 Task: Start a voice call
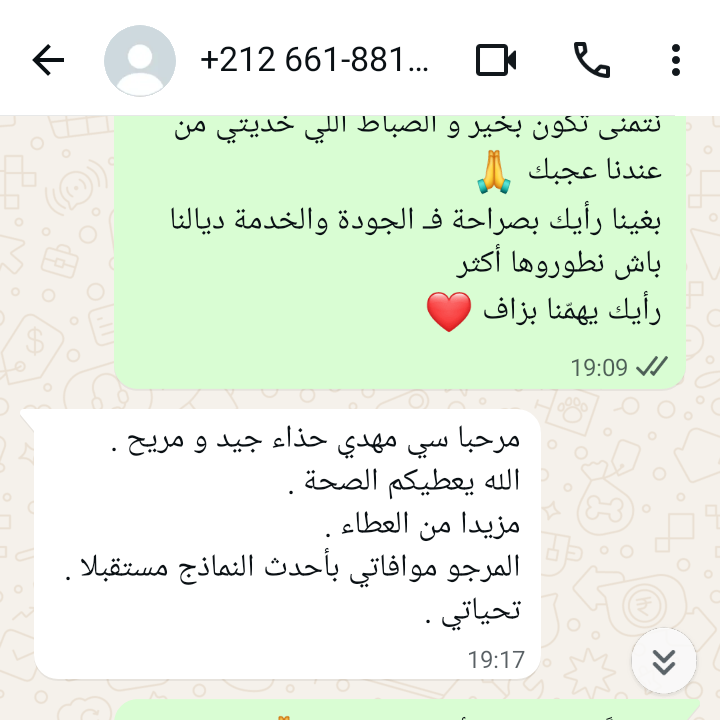point(591,60)
